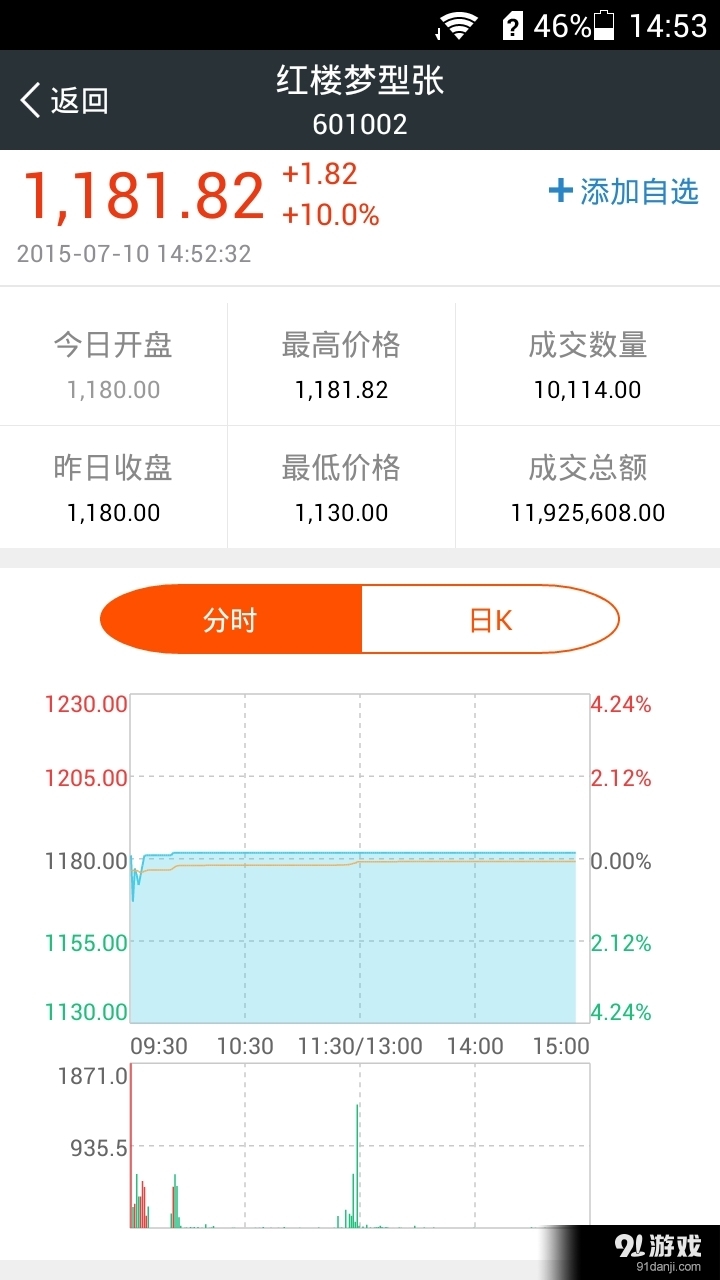Expand the 成交总额 figure
Viewport: 720px width, 1280px height.
coord(588,488)
